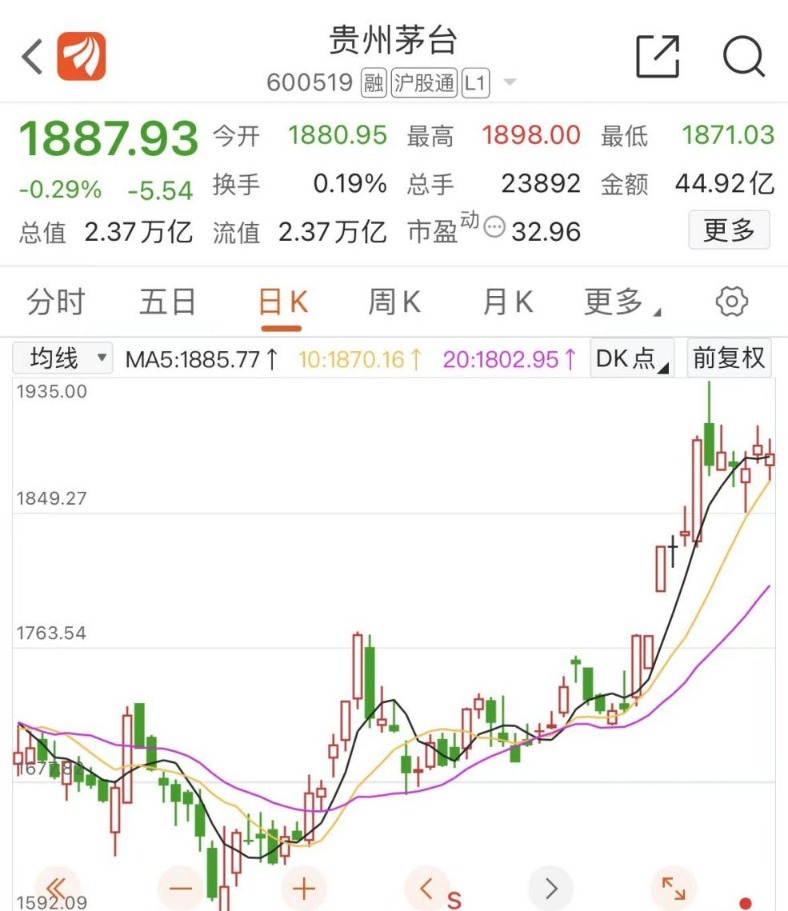Zoom out the chart with minus
The height and width of the screenshot is (911, 788).
tap(181, 887)
